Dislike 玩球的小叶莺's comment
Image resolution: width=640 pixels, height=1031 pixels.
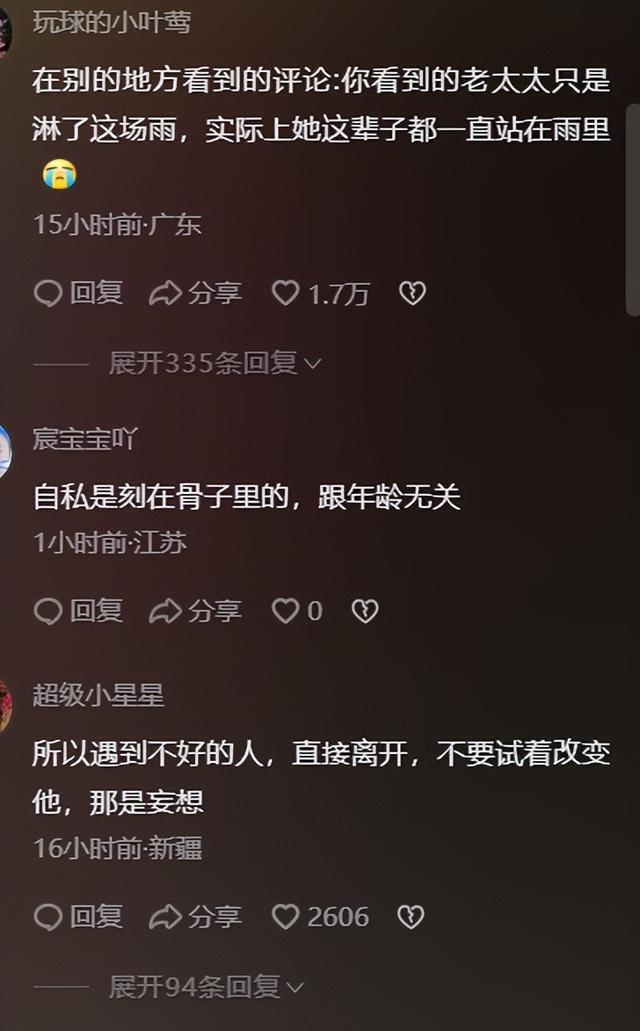[412, 293]
